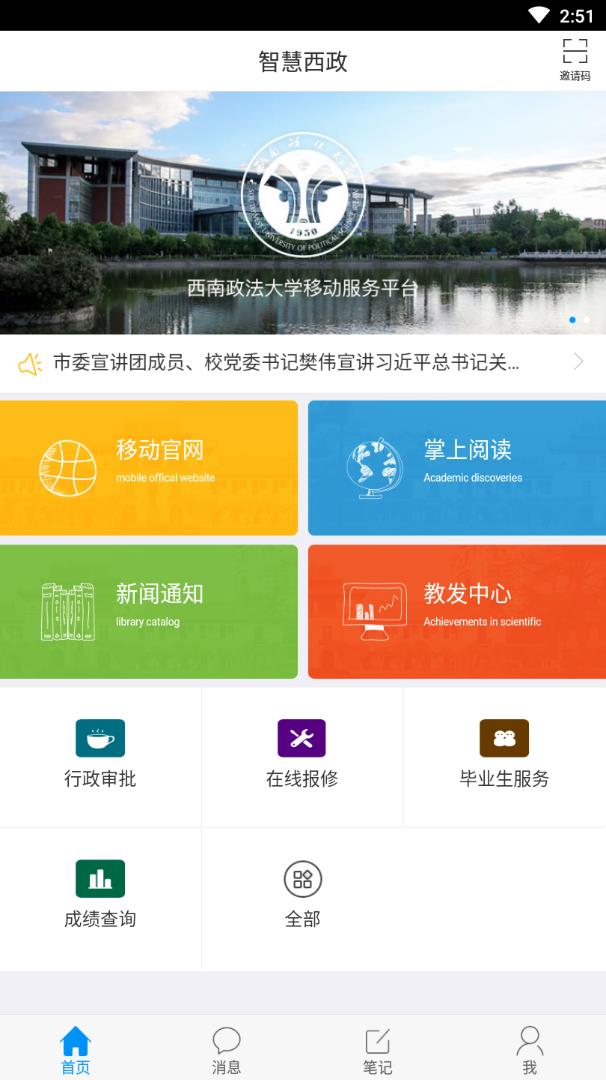606x1080 pixels.
Task: Select the 行政审批 service
Action: click(100, 756)
